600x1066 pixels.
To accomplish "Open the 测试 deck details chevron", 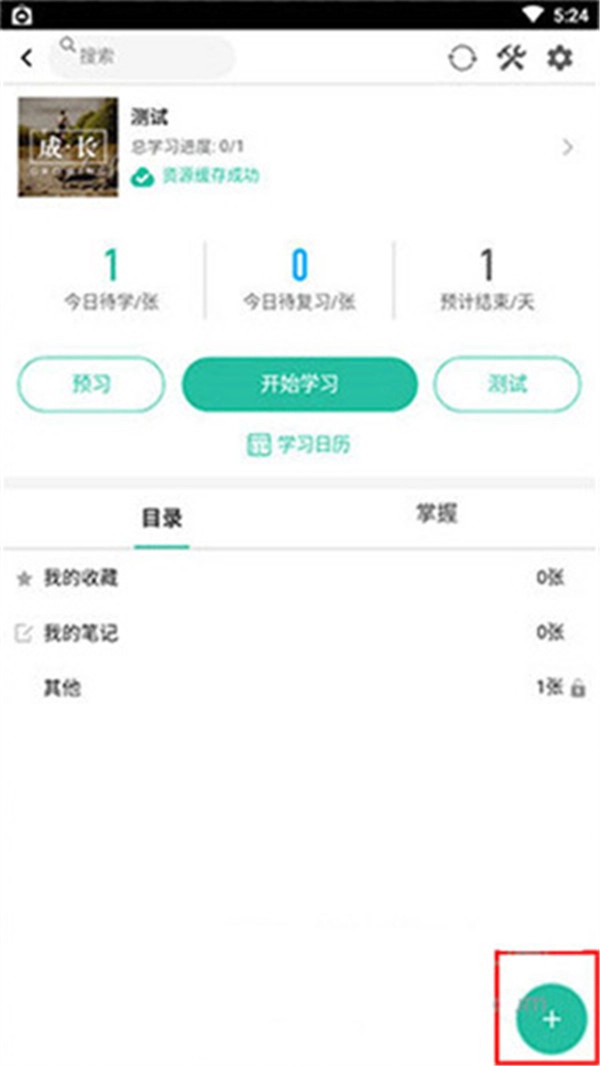I will tap(568, 147).
